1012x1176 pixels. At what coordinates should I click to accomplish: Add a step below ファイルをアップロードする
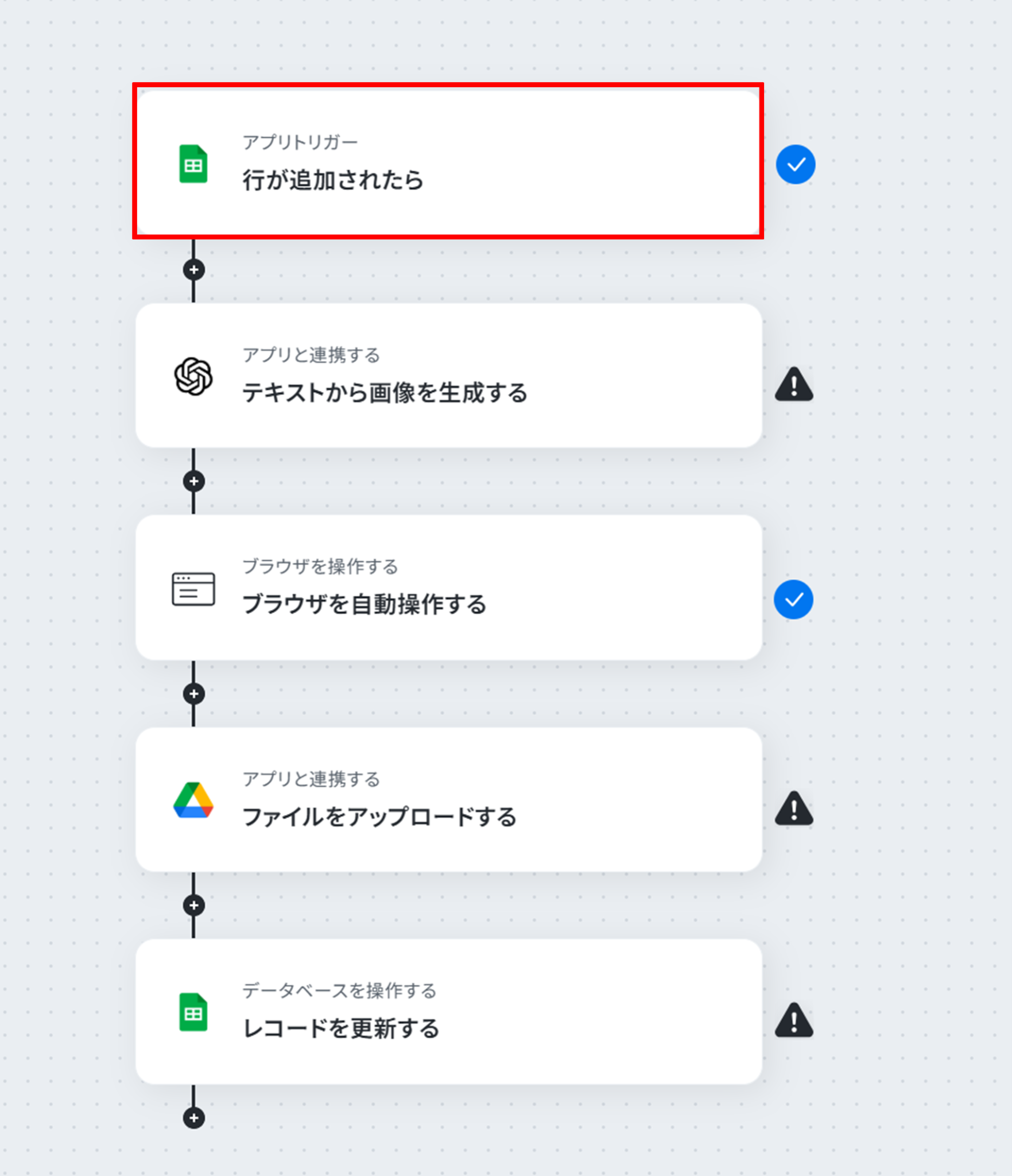(194, 906)
